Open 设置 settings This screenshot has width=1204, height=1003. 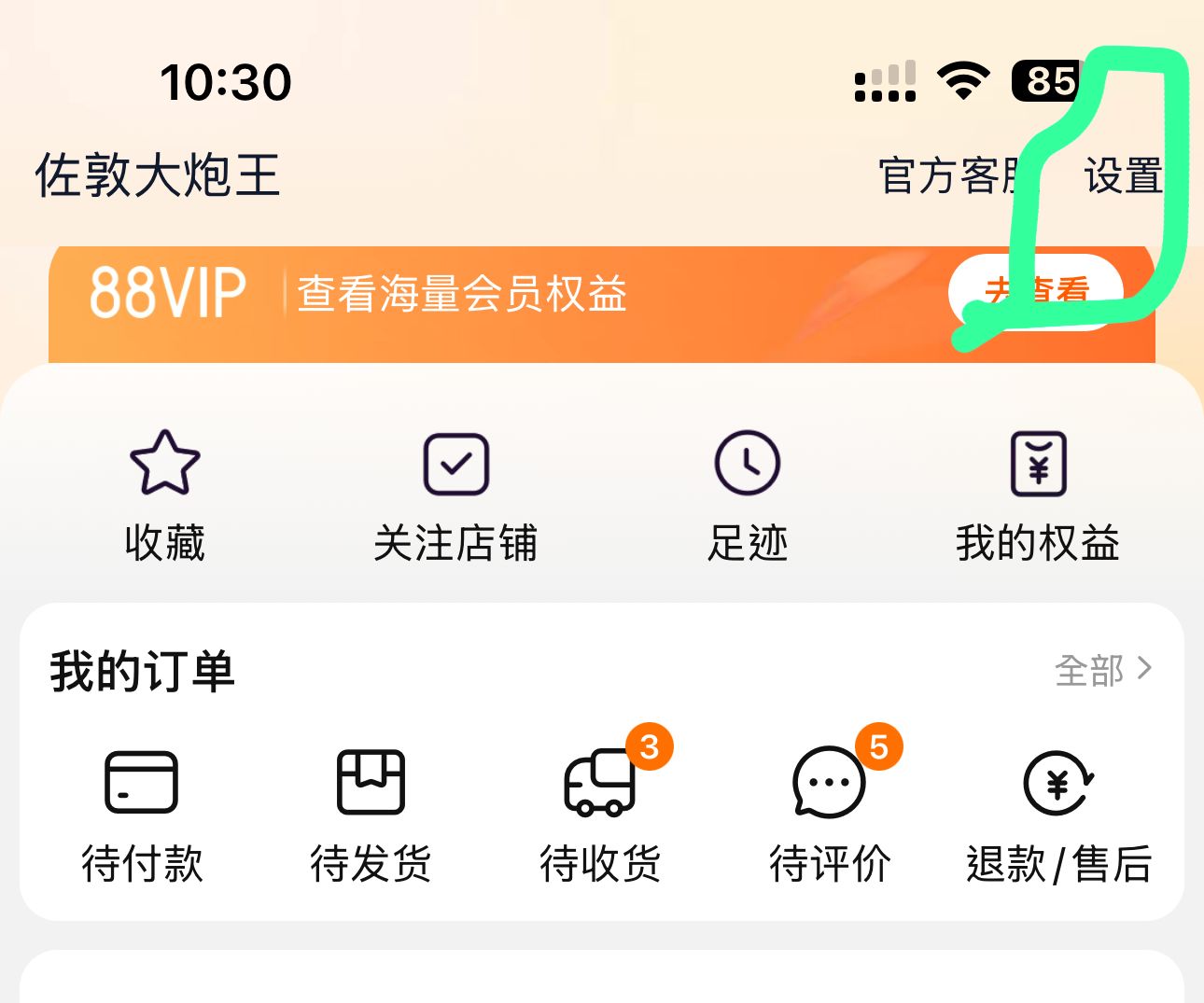click(1123, 176)
